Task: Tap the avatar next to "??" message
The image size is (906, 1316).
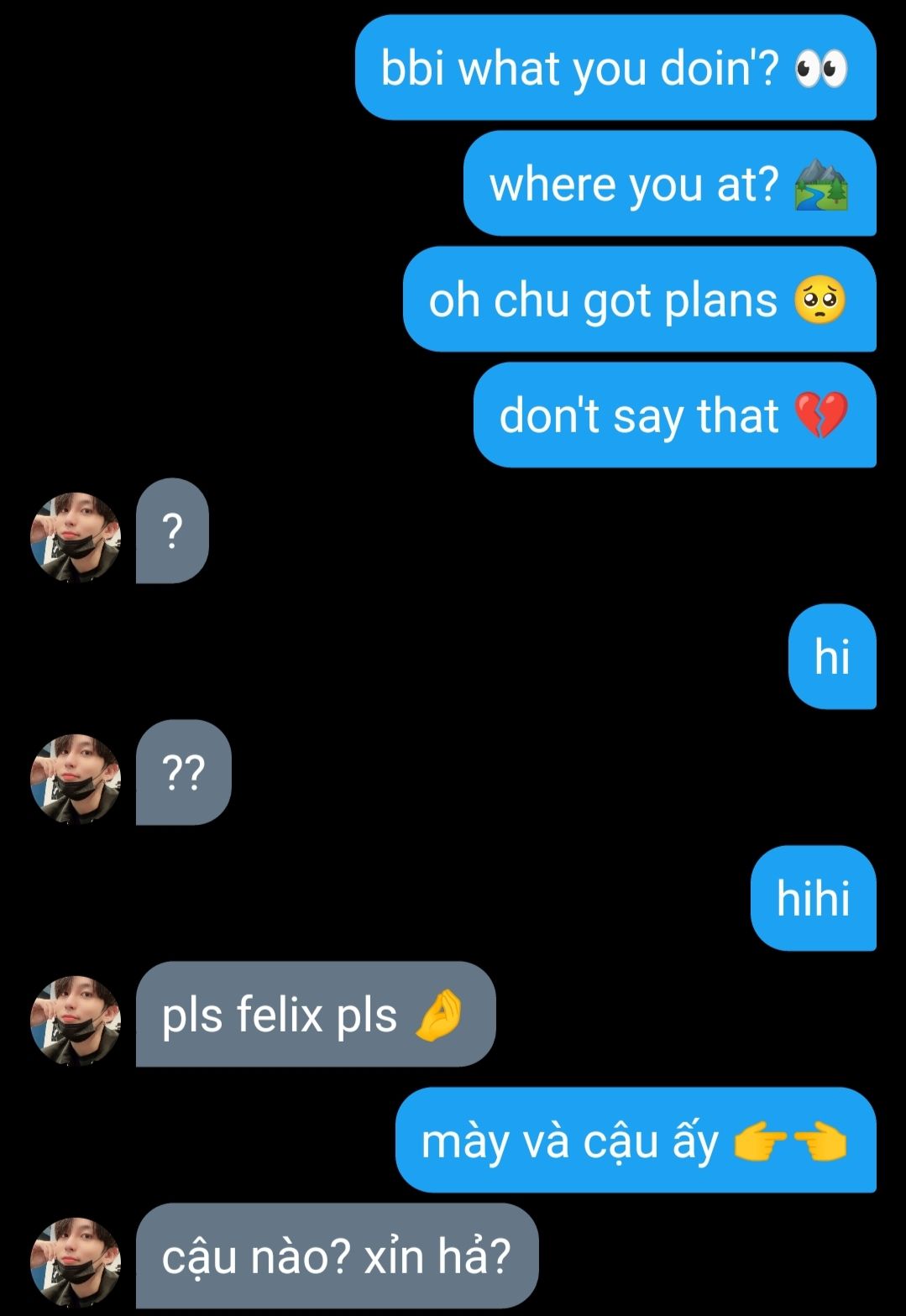Action: [x=76, y=778]
